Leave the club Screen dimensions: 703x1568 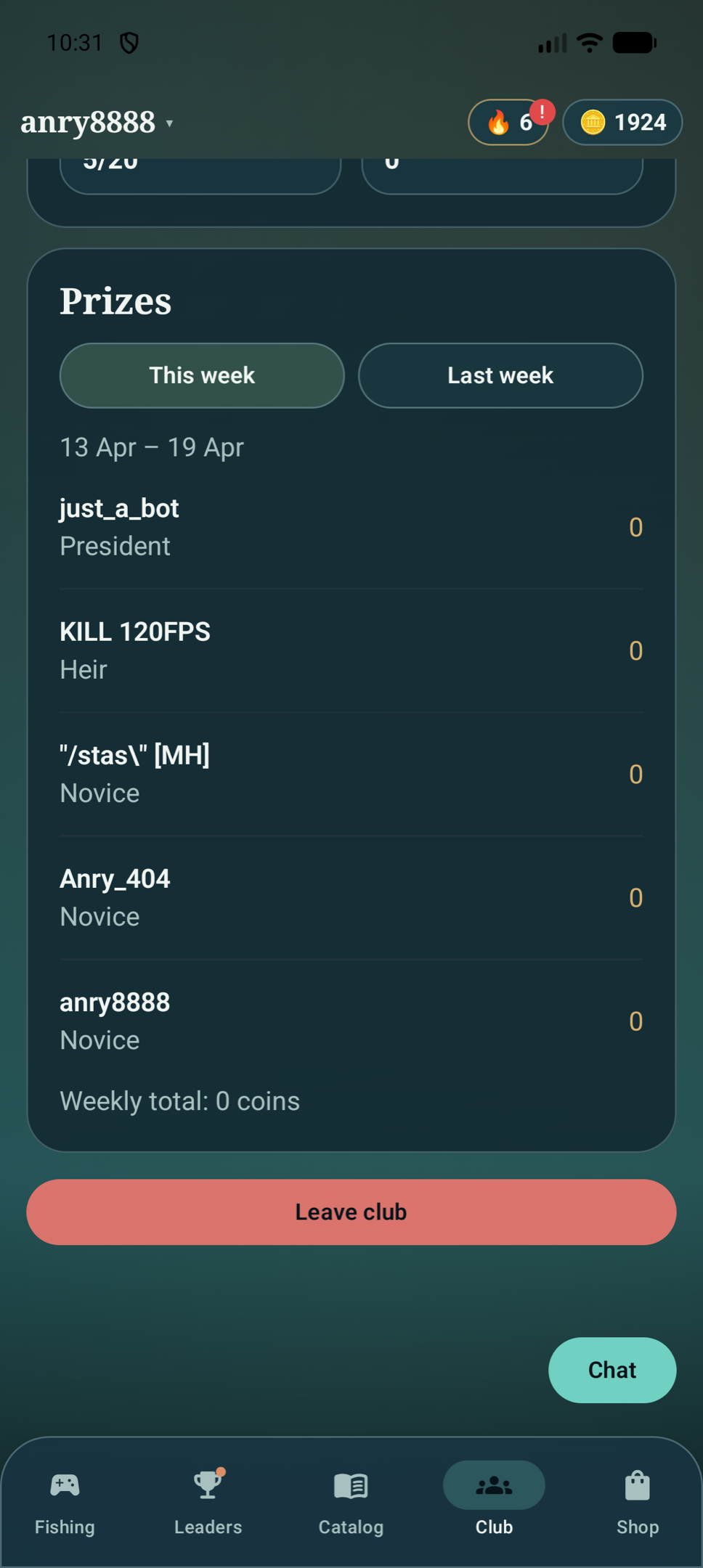point(351,1212)
